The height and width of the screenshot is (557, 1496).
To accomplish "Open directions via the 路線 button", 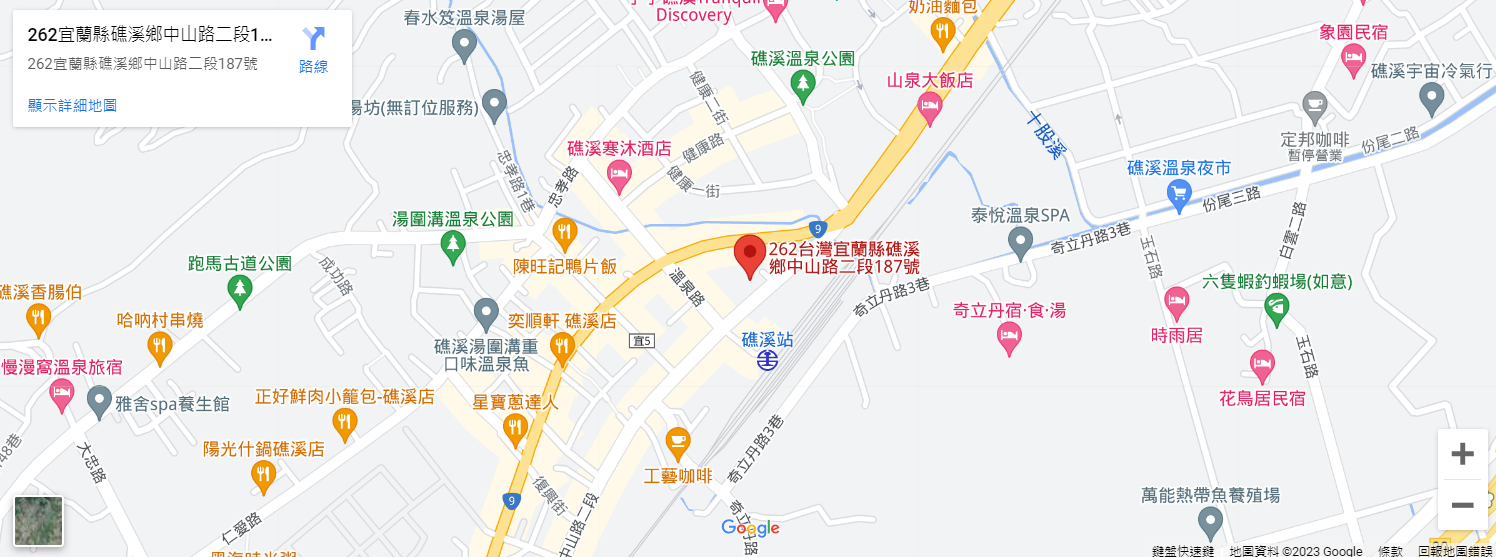I will [x=313, y=49].
